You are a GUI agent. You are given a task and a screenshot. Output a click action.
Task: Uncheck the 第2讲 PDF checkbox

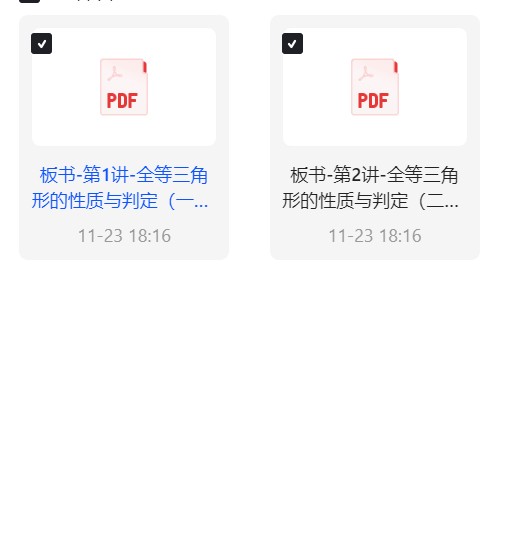tap(292, 43)
